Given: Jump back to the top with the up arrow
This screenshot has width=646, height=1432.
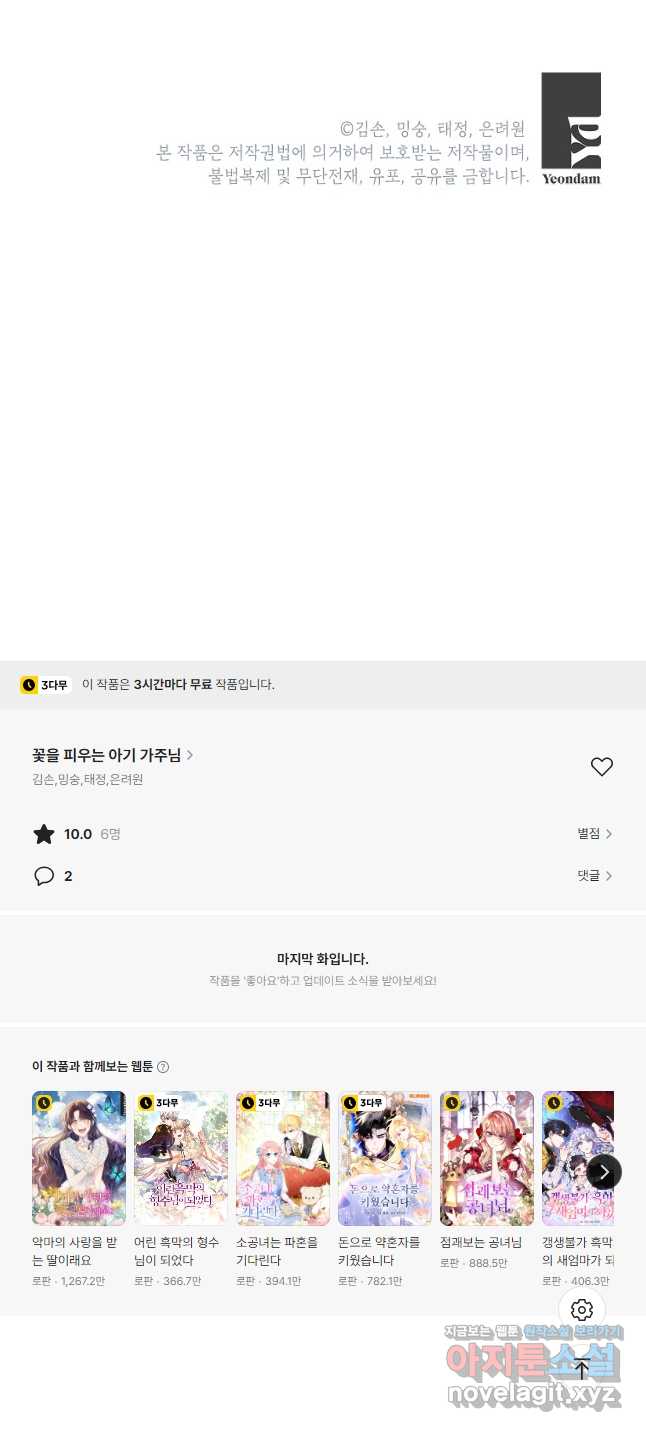Looking at the screenshot, I should click(x=582, y=1370).
